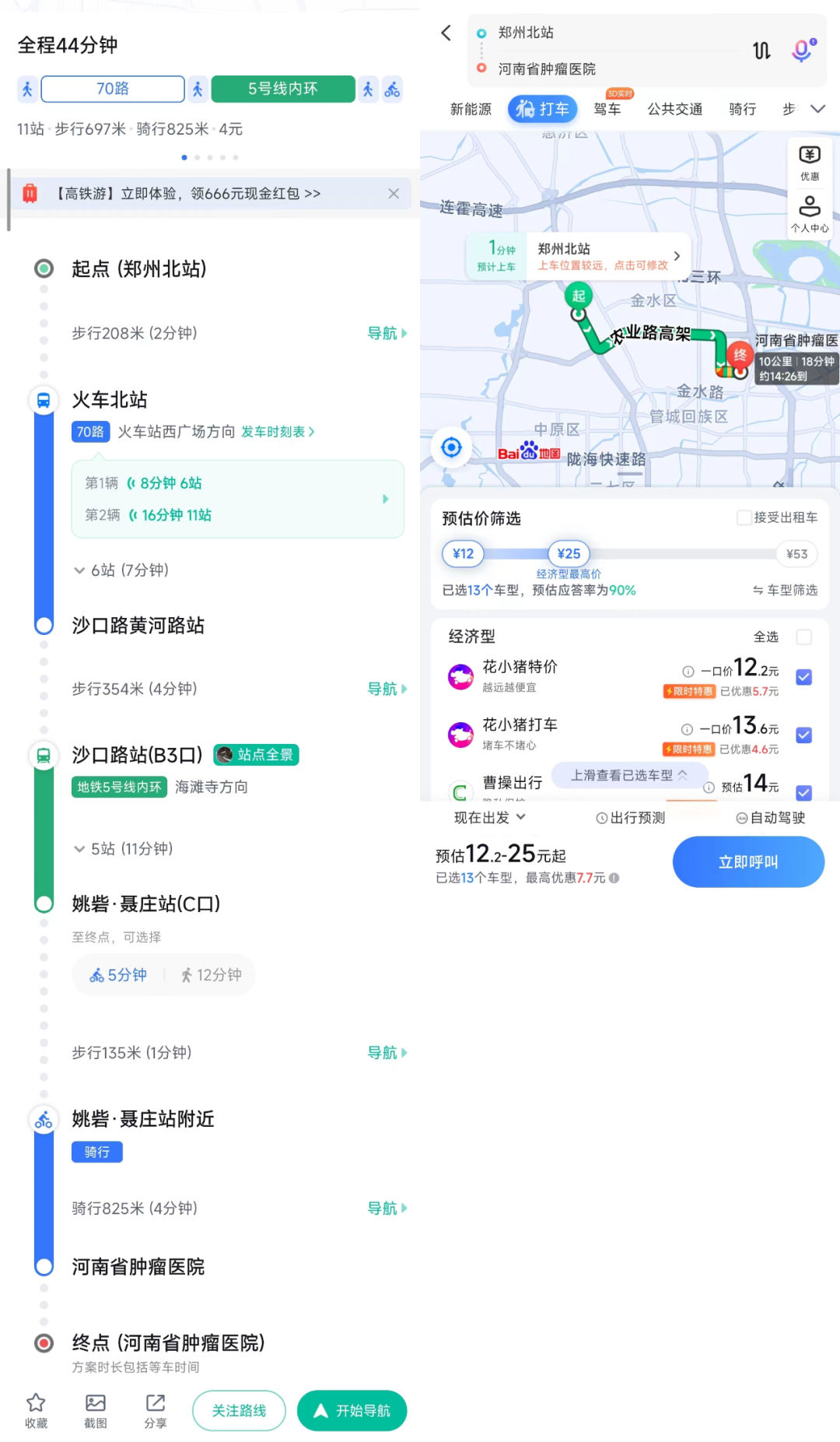Select the 收藏 star icon
Screen dimensions: 840x1442
(35, 1410)
